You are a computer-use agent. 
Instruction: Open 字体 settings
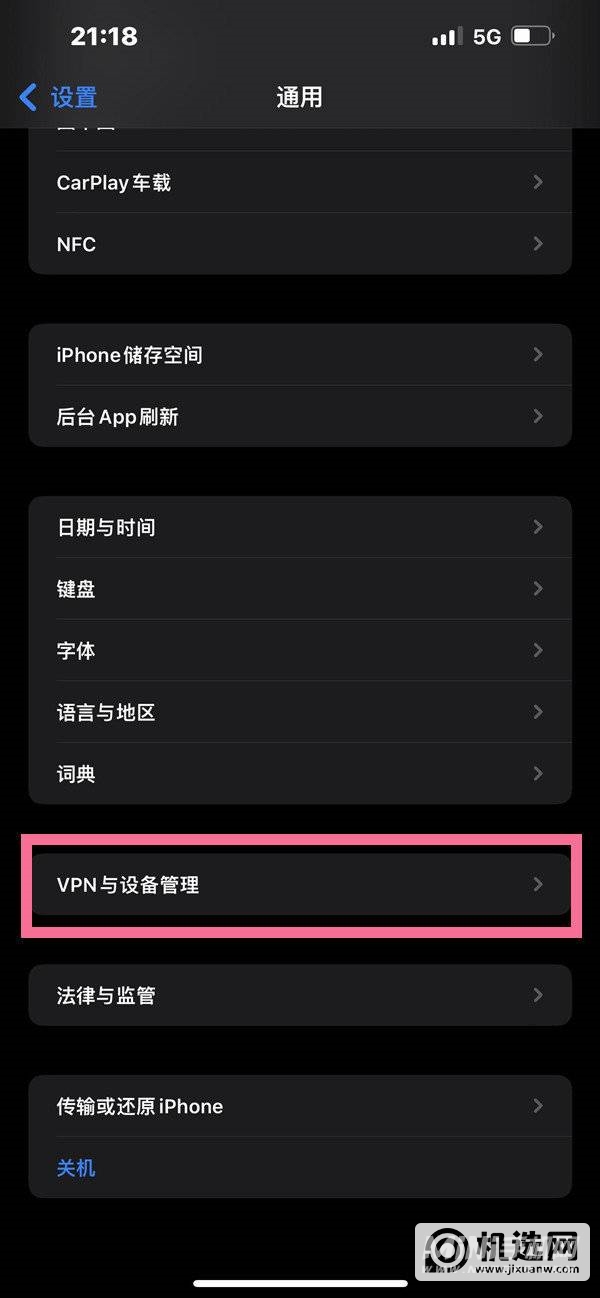pos(300,650)
